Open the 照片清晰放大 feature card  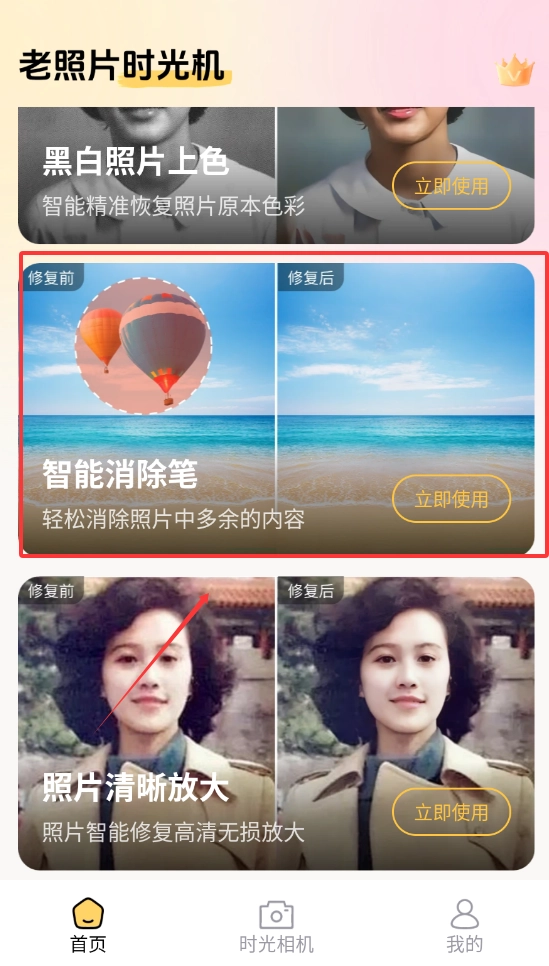pos(276,723)
